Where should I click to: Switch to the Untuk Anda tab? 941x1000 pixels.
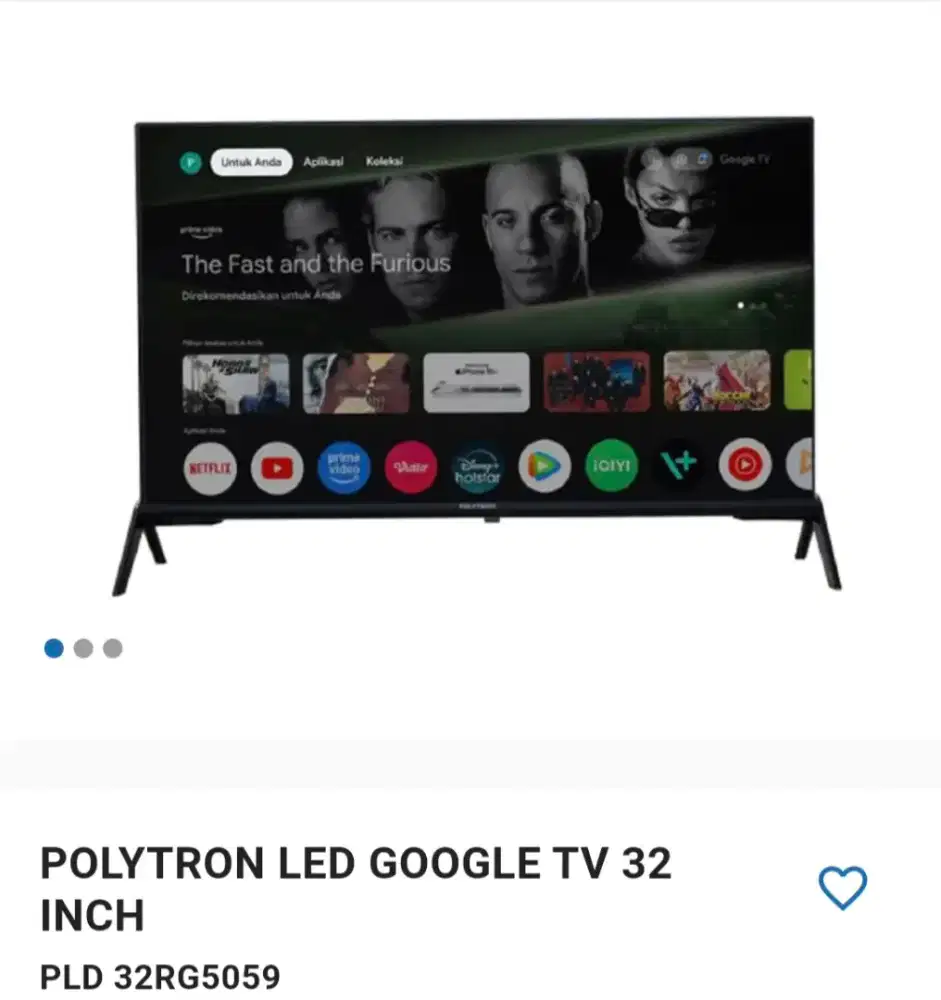249,162
